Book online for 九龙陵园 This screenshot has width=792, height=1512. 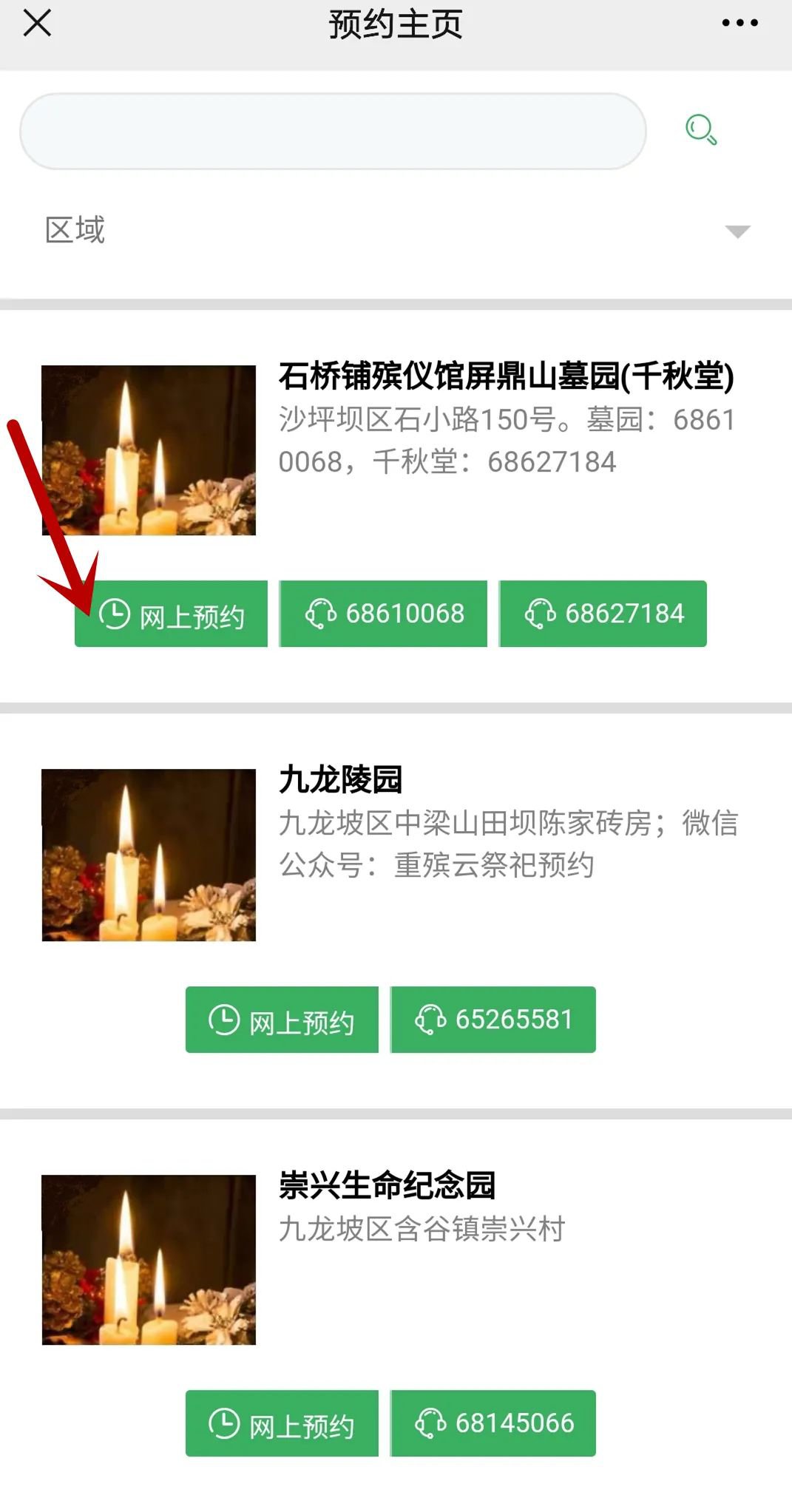282,1020
